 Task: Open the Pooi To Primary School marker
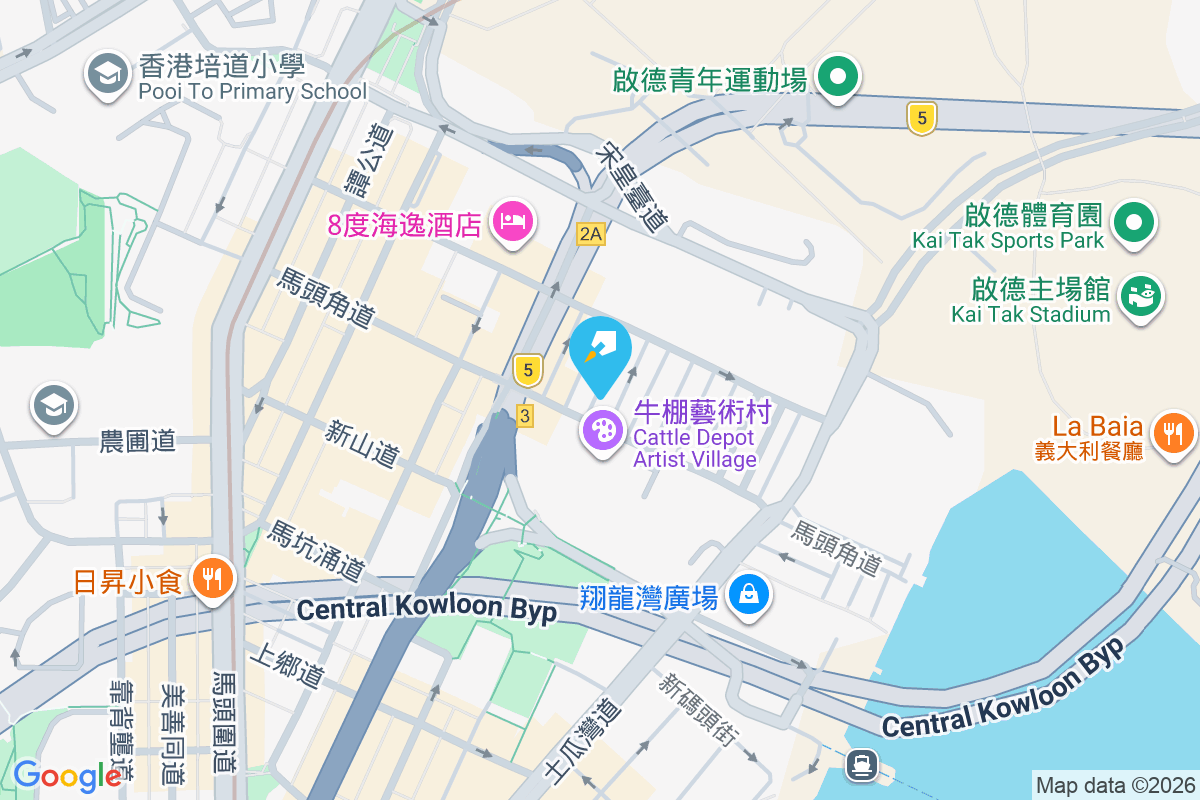click(x=104, y=73)
